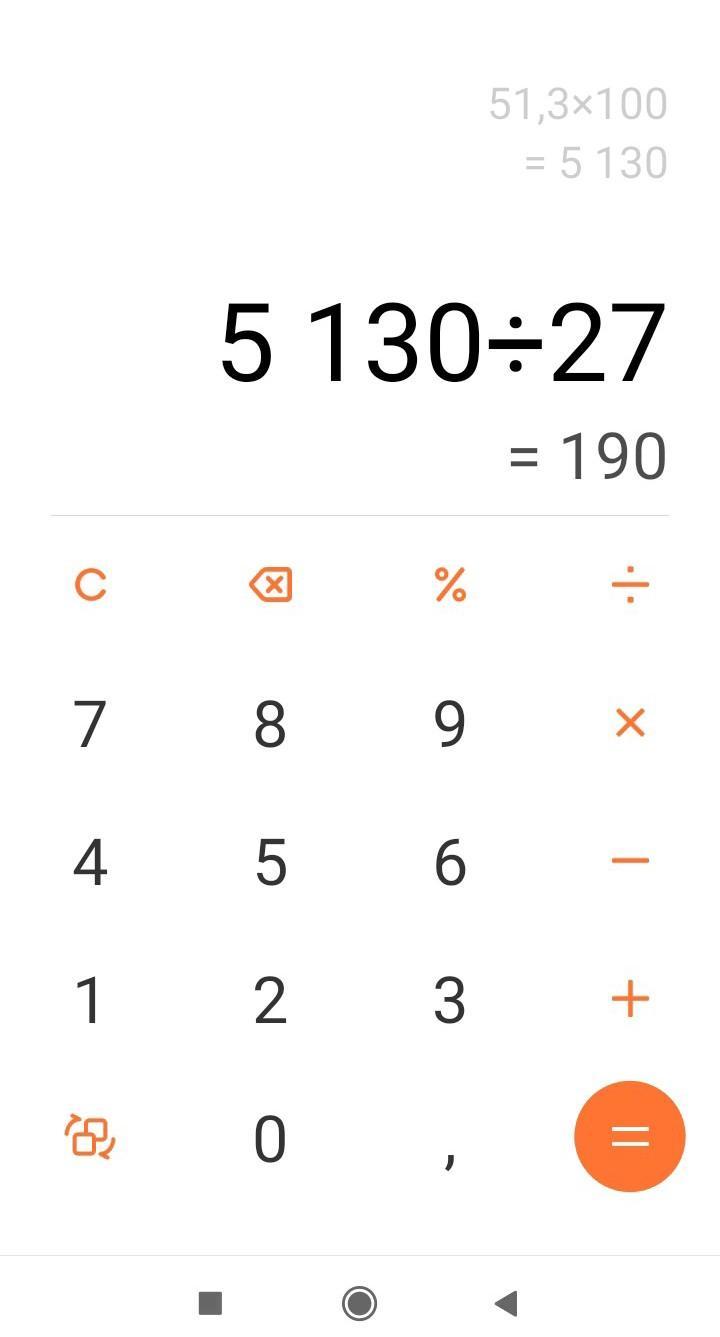Tap the division operator key

(x=630, y=585)
